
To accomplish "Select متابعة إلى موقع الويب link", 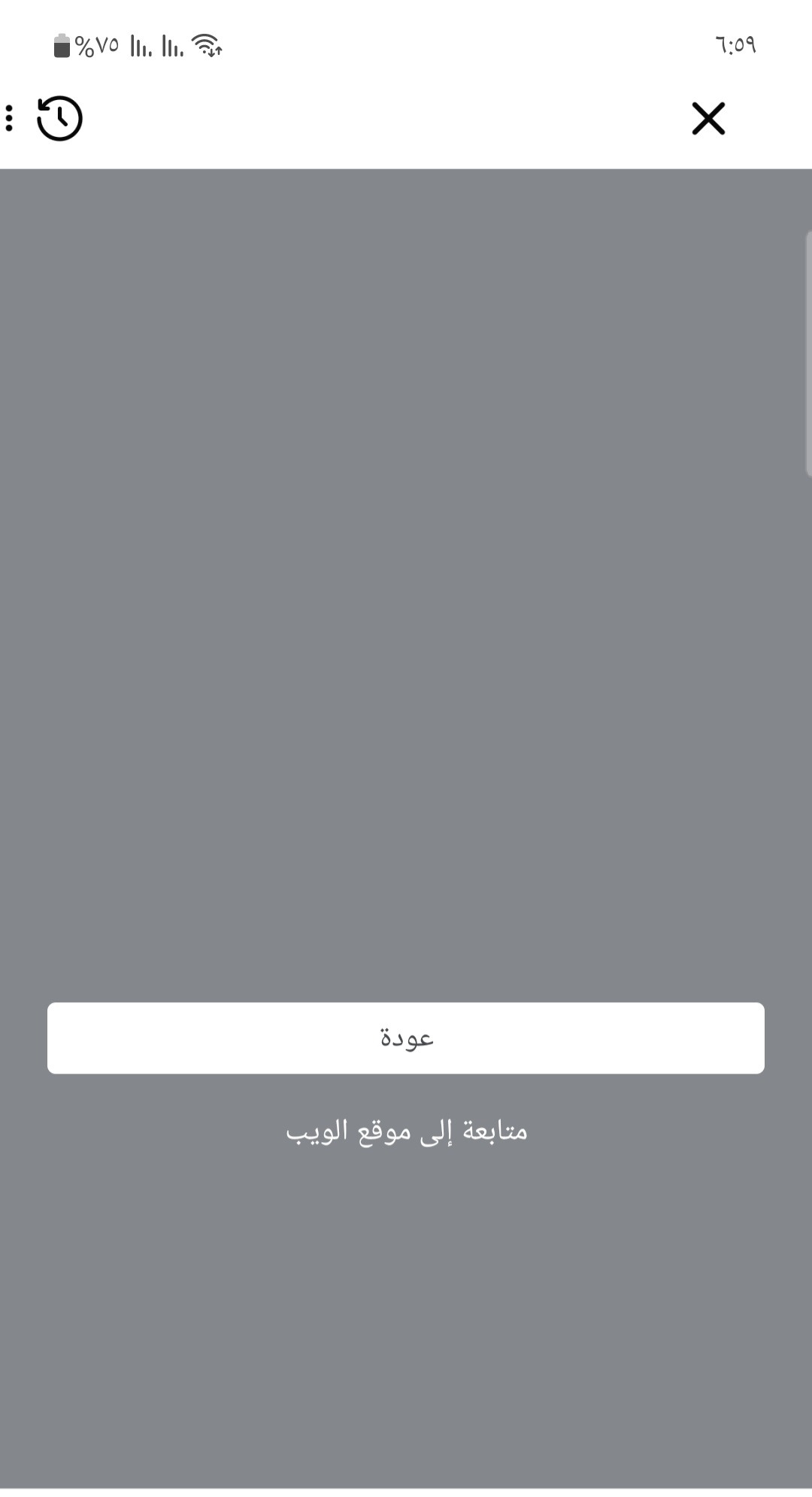I will tap(406, 1132).
